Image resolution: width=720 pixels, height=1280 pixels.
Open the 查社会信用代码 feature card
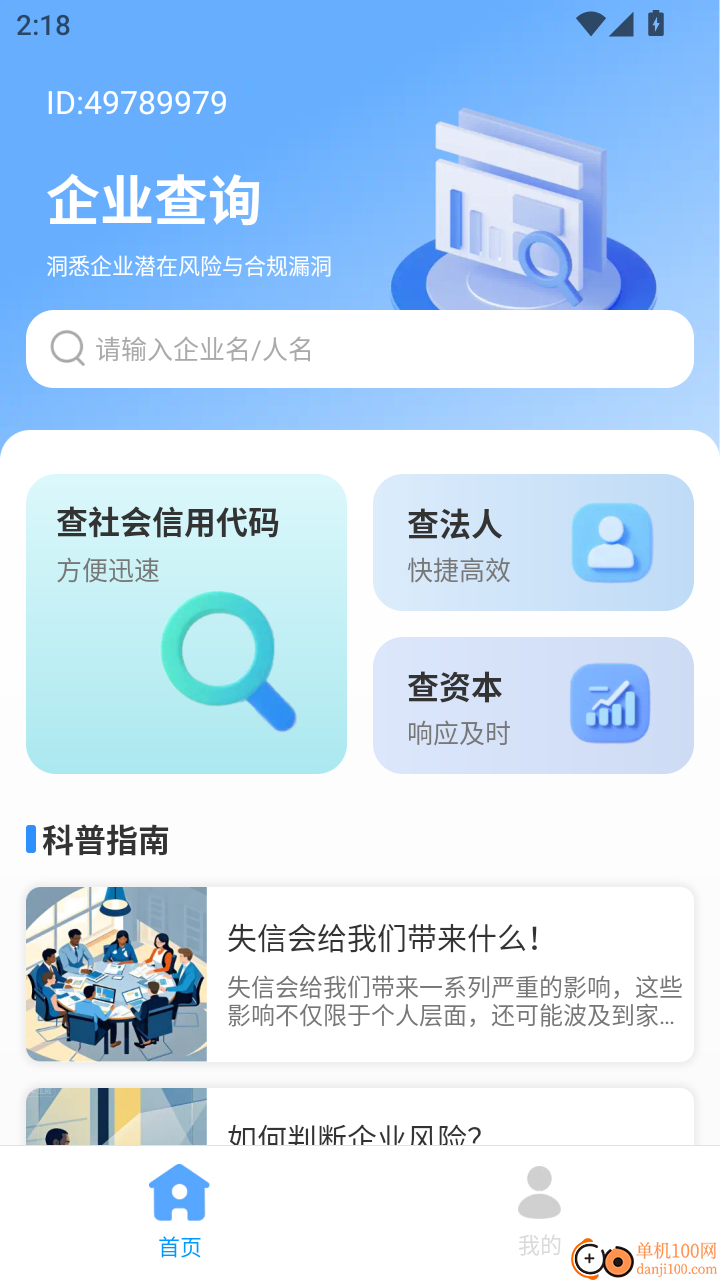(x=186, y=624)
